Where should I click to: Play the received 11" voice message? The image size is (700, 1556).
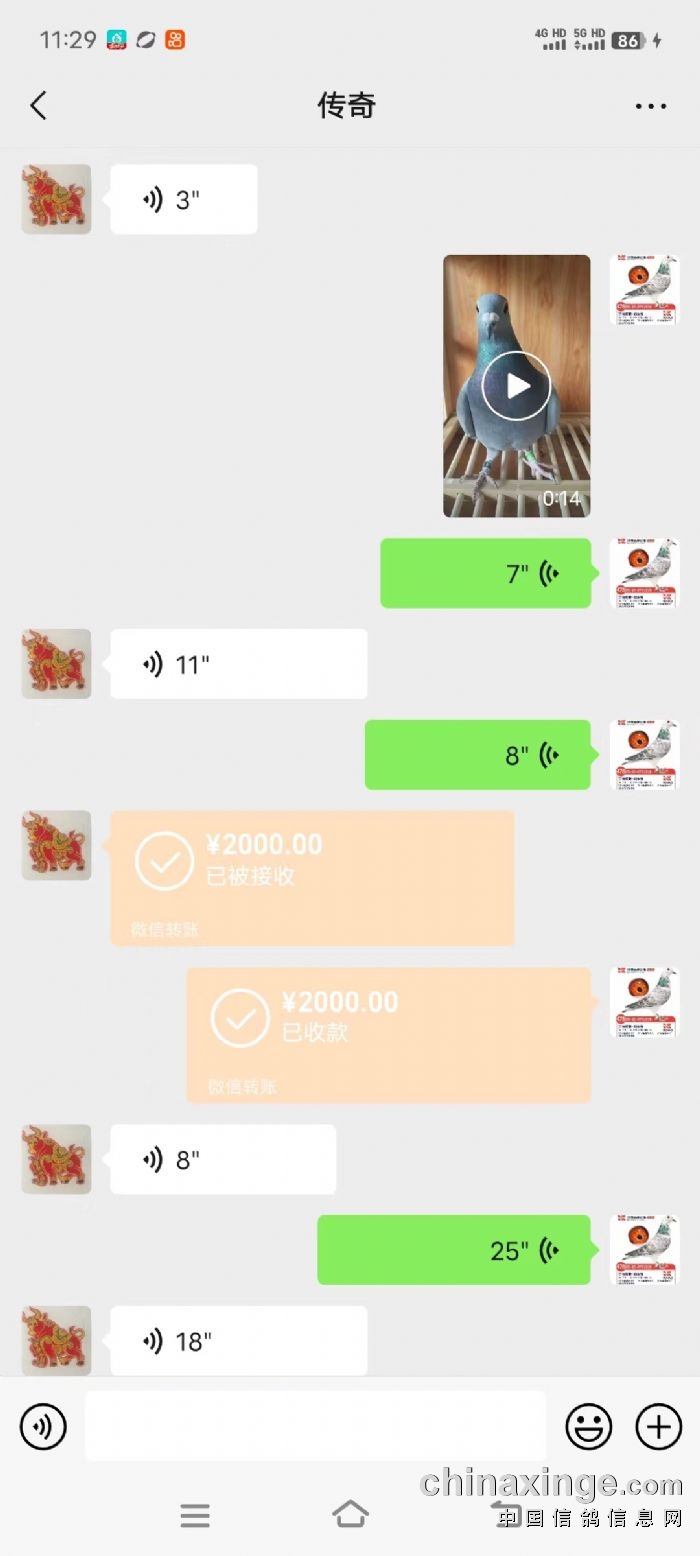tap(238, 664)
